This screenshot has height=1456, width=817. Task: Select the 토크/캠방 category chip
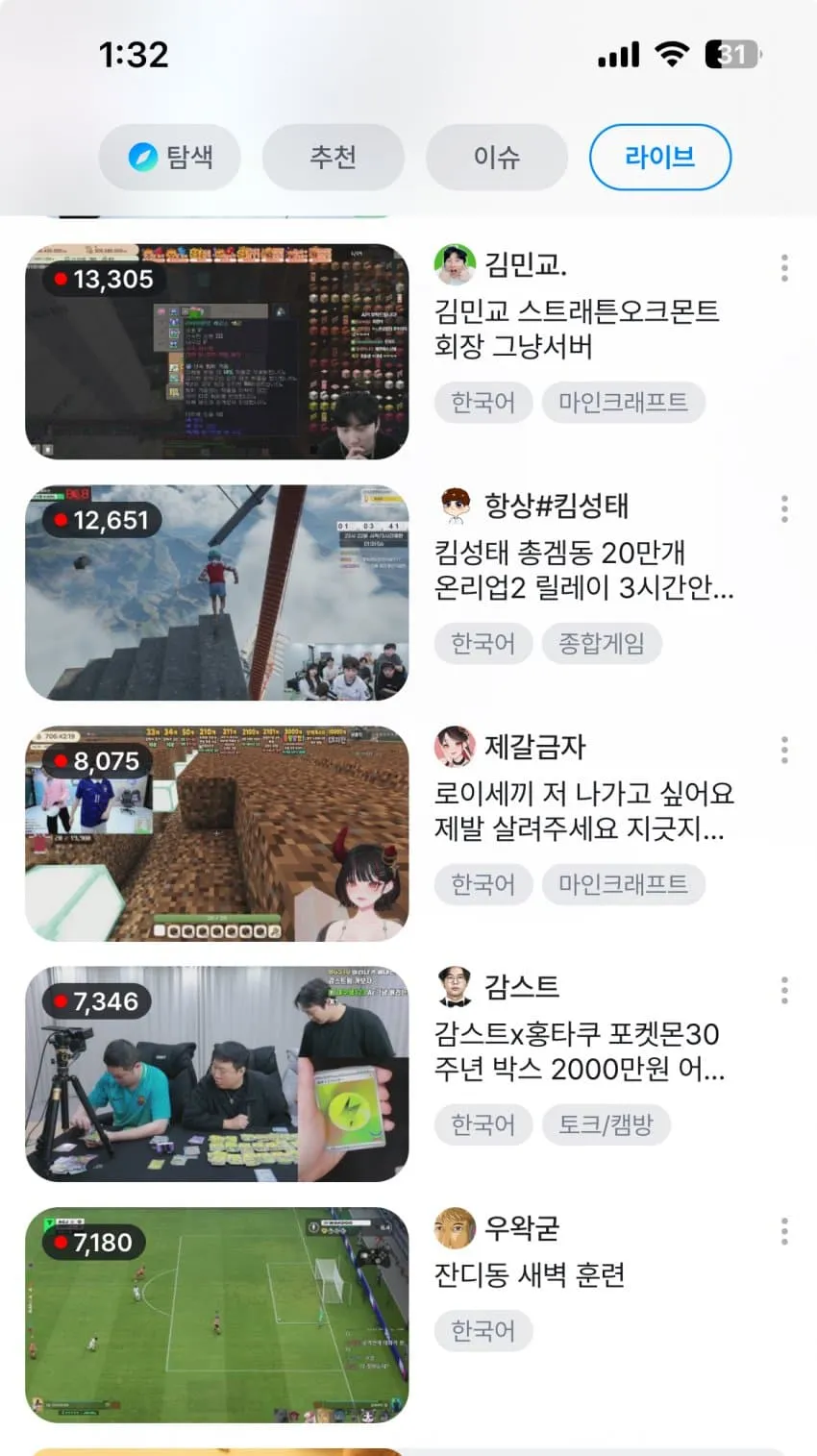606,1124
